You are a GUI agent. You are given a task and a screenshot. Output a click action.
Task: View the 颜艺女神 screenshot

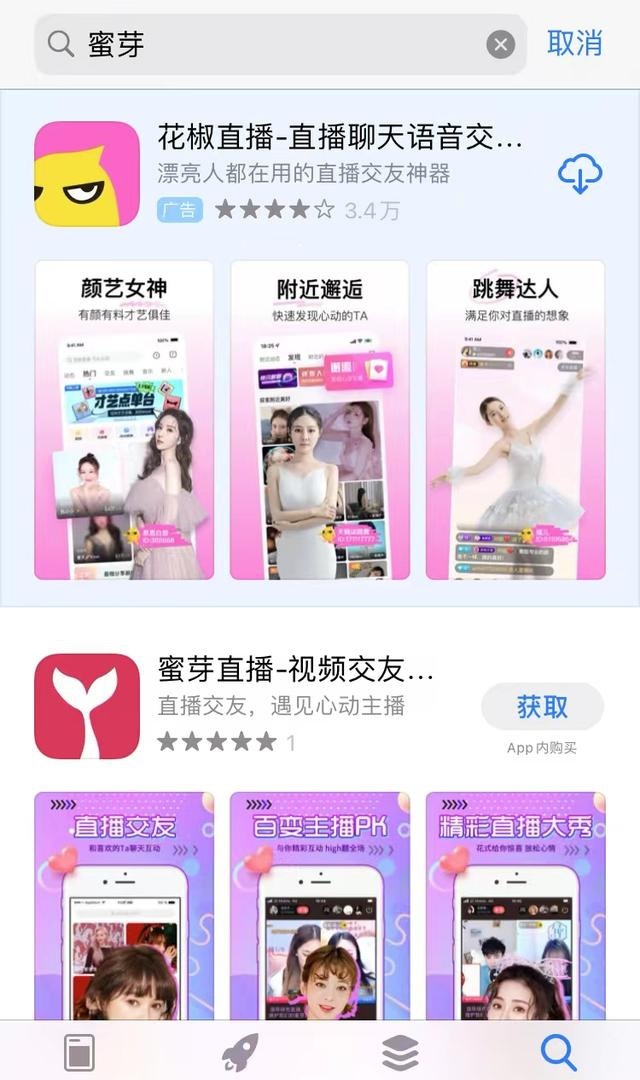(124, 420)
